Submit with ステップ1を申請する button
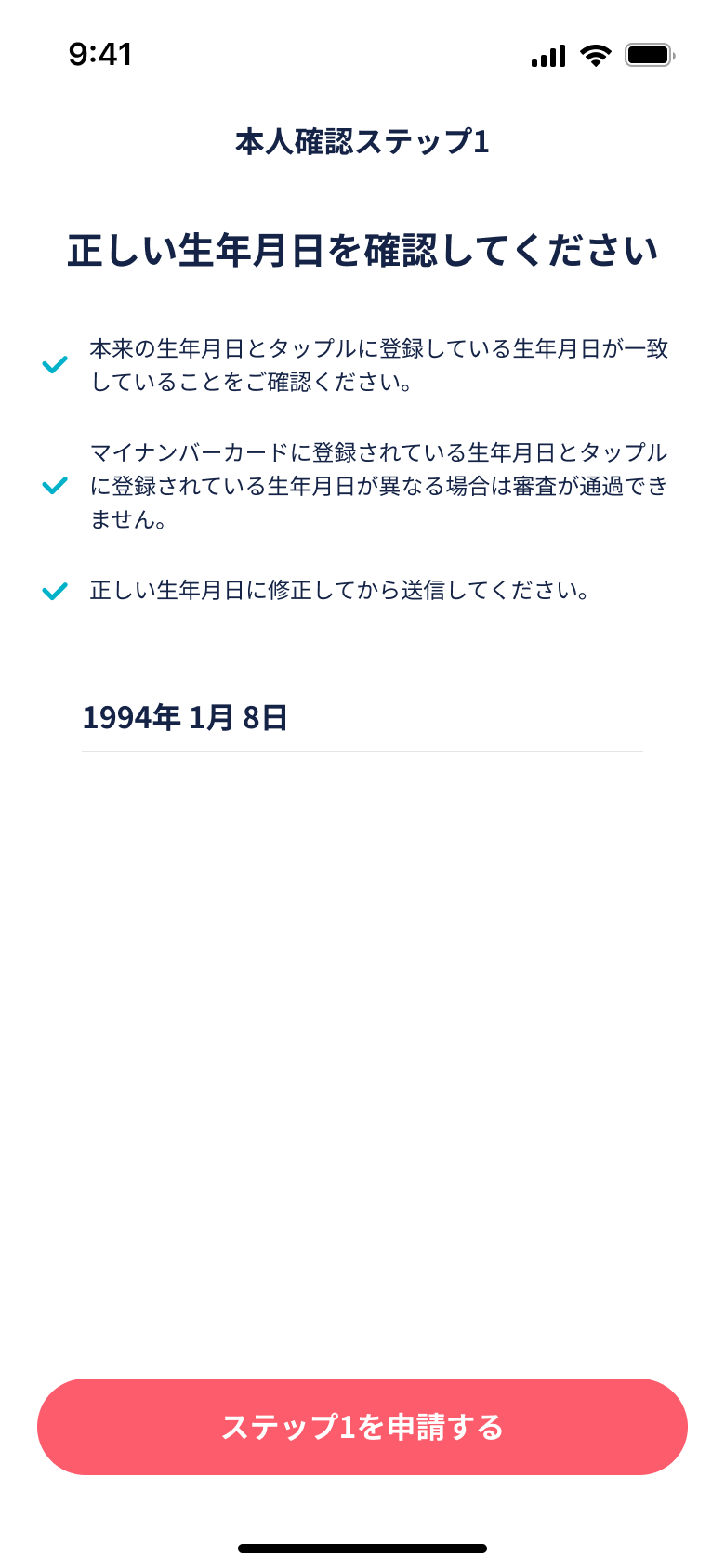Screen dimensions: 725x1568 (x=362, y=1426)
